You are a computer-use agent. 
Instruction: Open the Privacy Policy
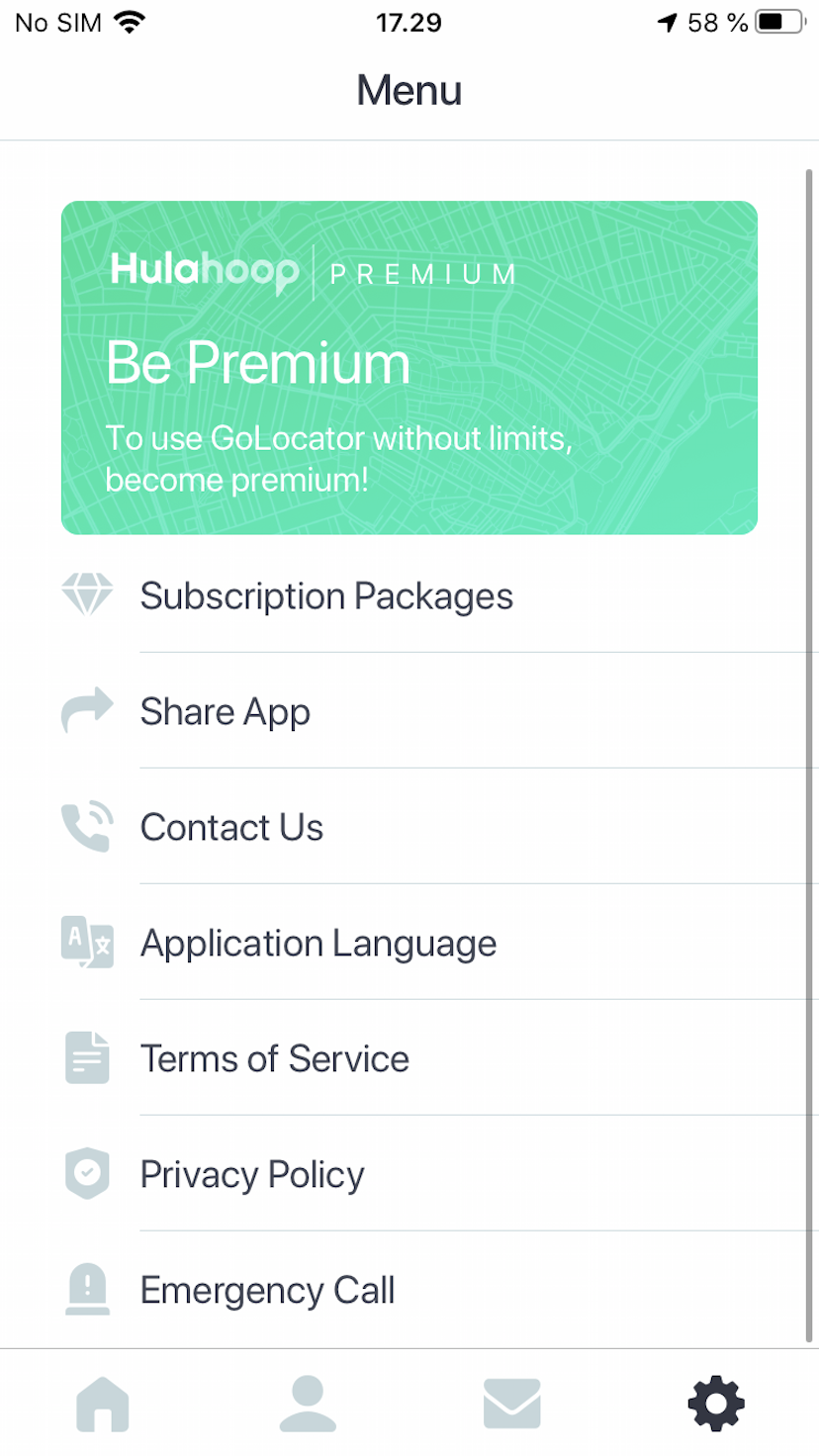pyautogui.click(x=409, y=1174)
